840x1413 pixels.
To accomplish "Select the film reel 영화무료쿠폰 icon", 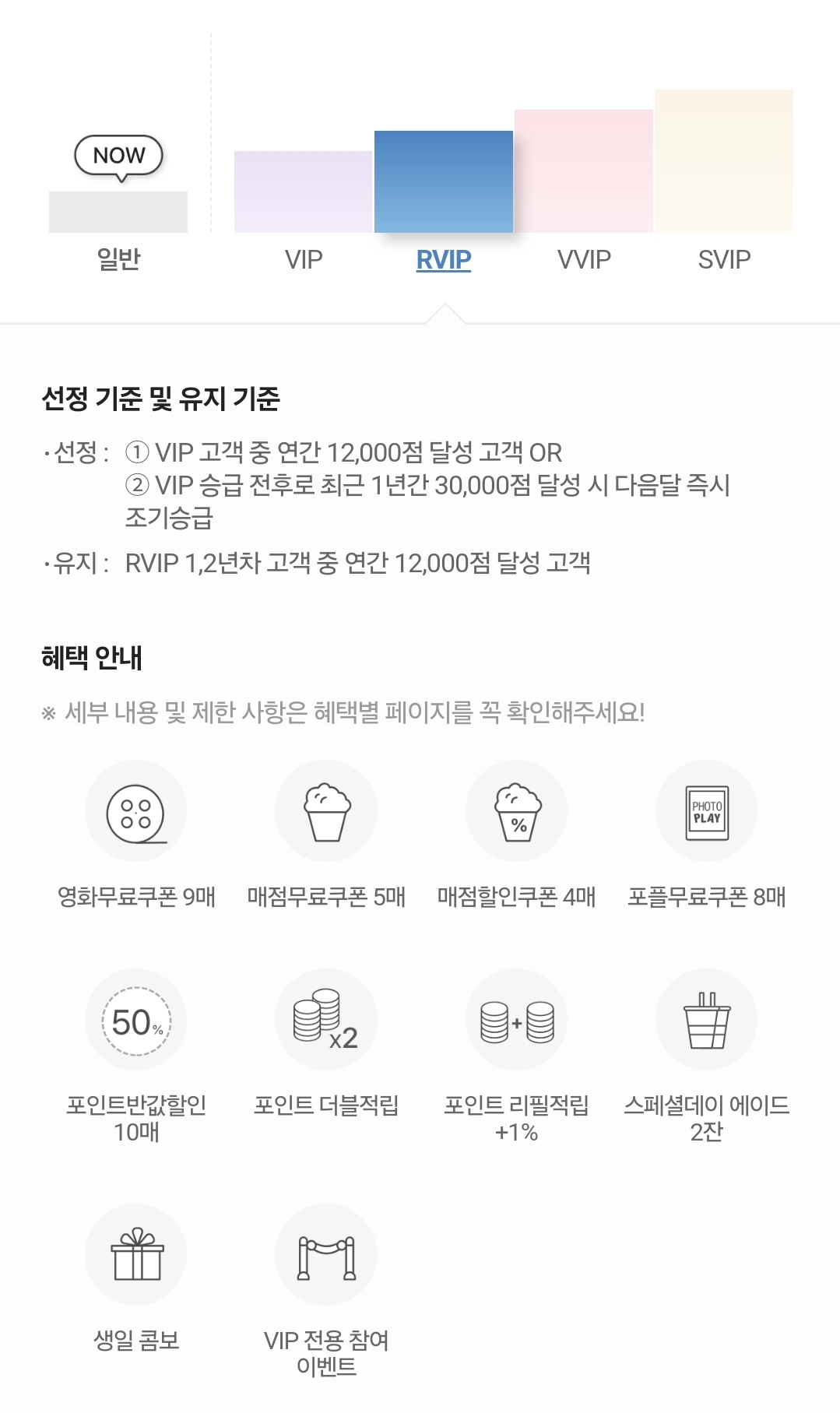I will tap(135, 810).
